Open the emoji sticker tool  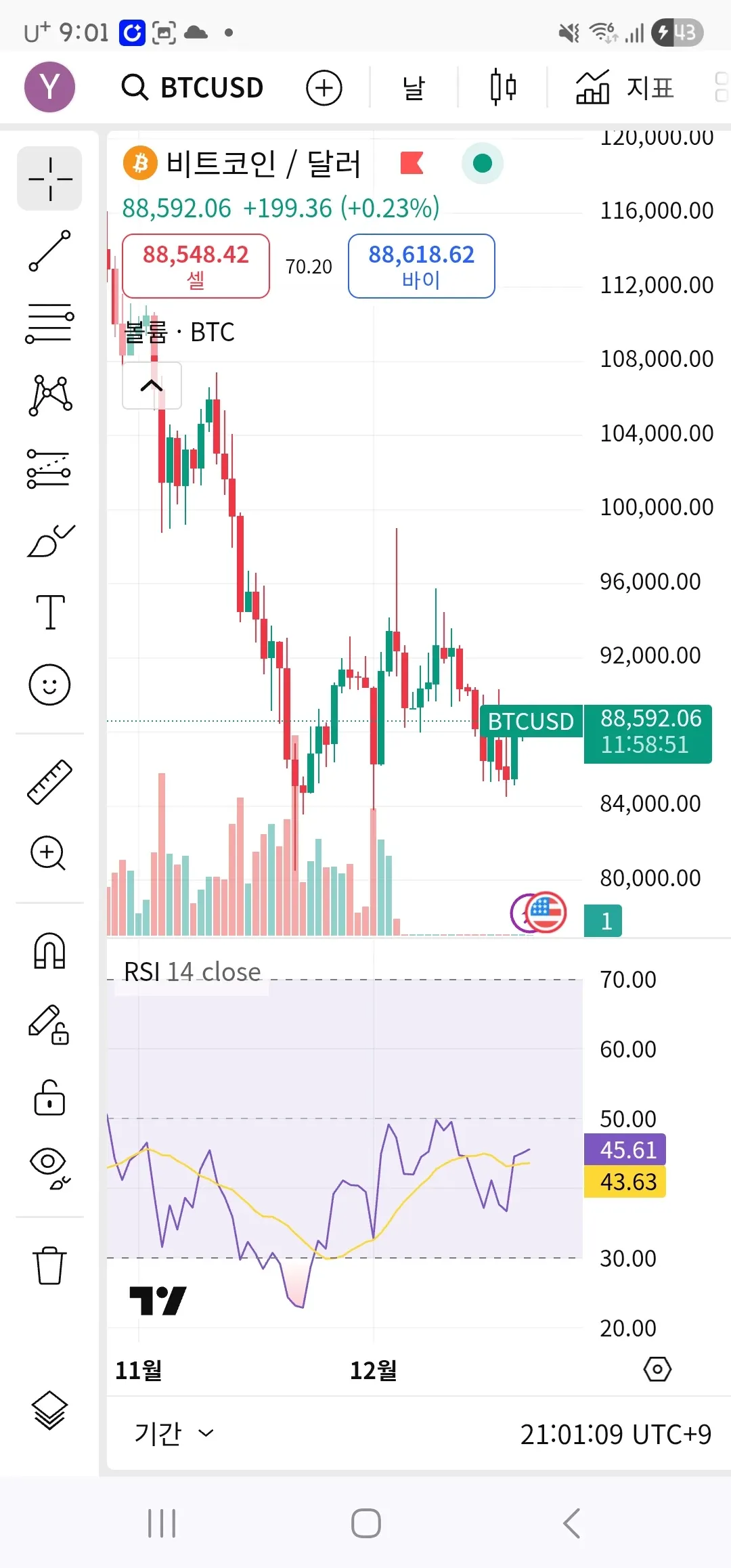tap(49, 684)
